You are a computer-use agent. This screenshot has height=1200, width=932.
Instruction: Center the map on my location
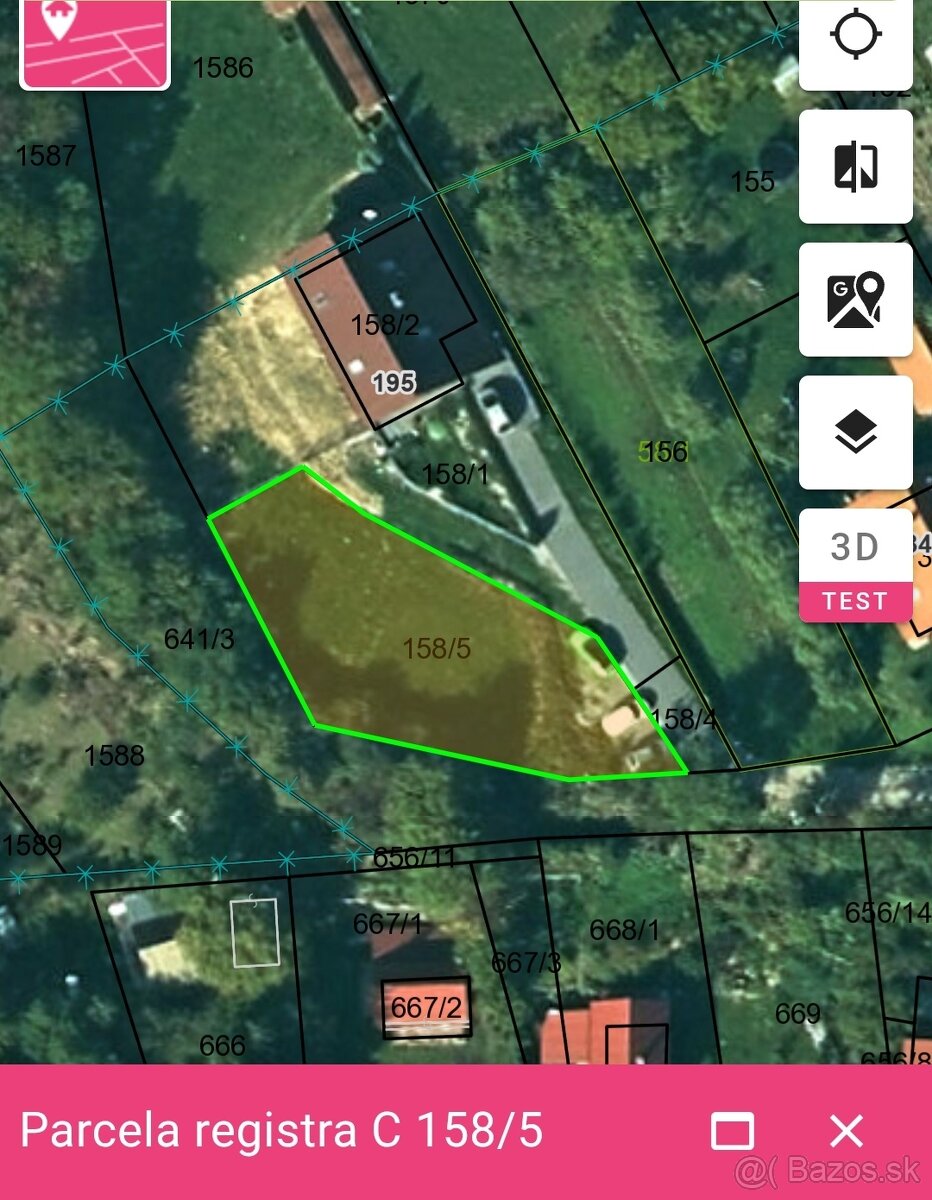tap(856, 38)
